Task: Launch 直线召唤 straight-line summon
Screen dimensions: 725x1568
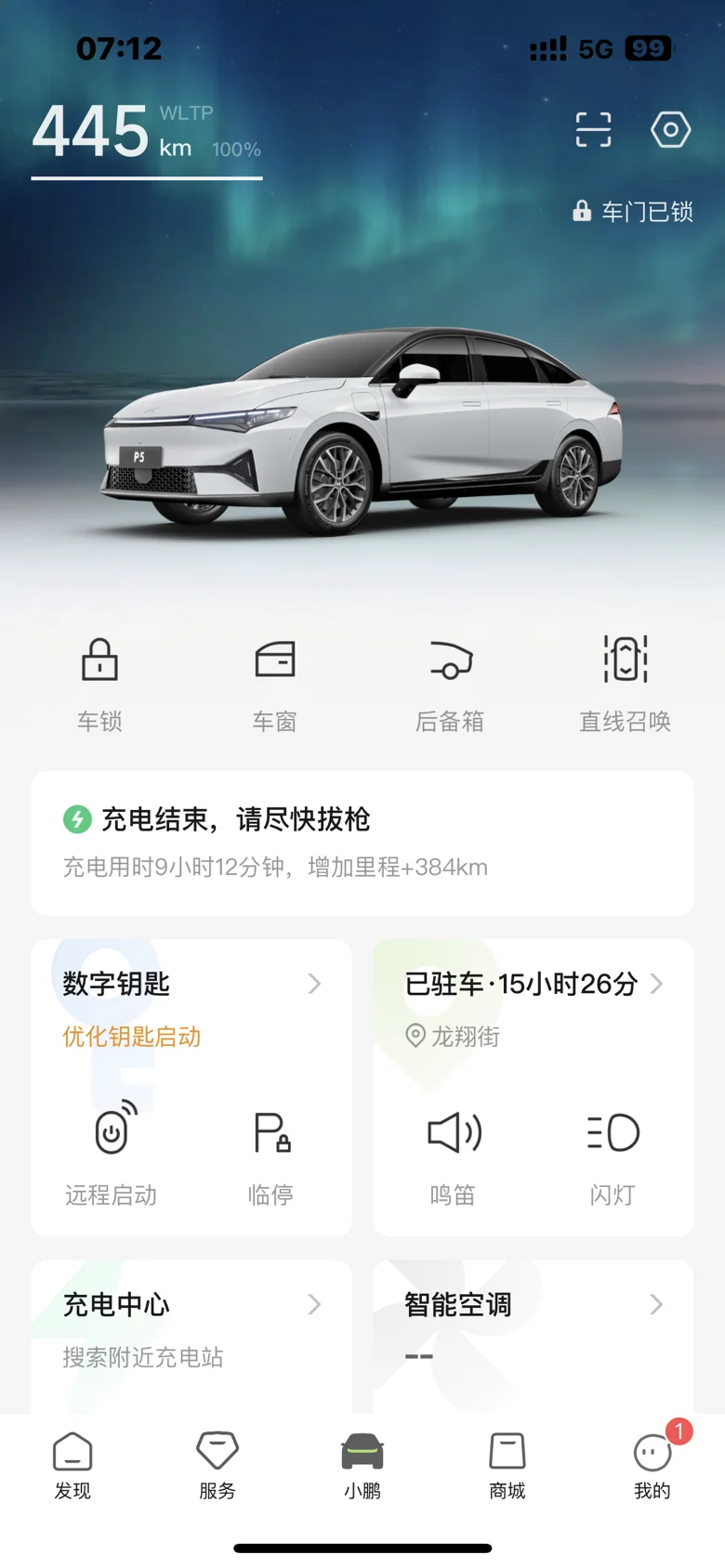Action: point(625,682)
